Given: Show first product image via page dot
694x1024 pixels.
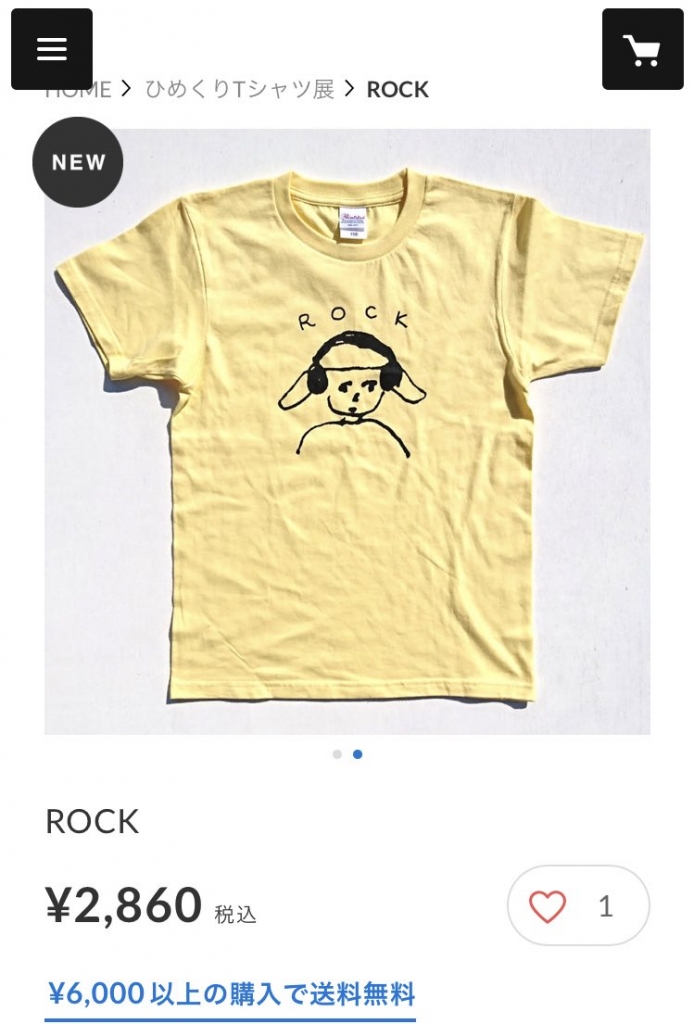Looking at the screenshot, I should tap(337, 754).
